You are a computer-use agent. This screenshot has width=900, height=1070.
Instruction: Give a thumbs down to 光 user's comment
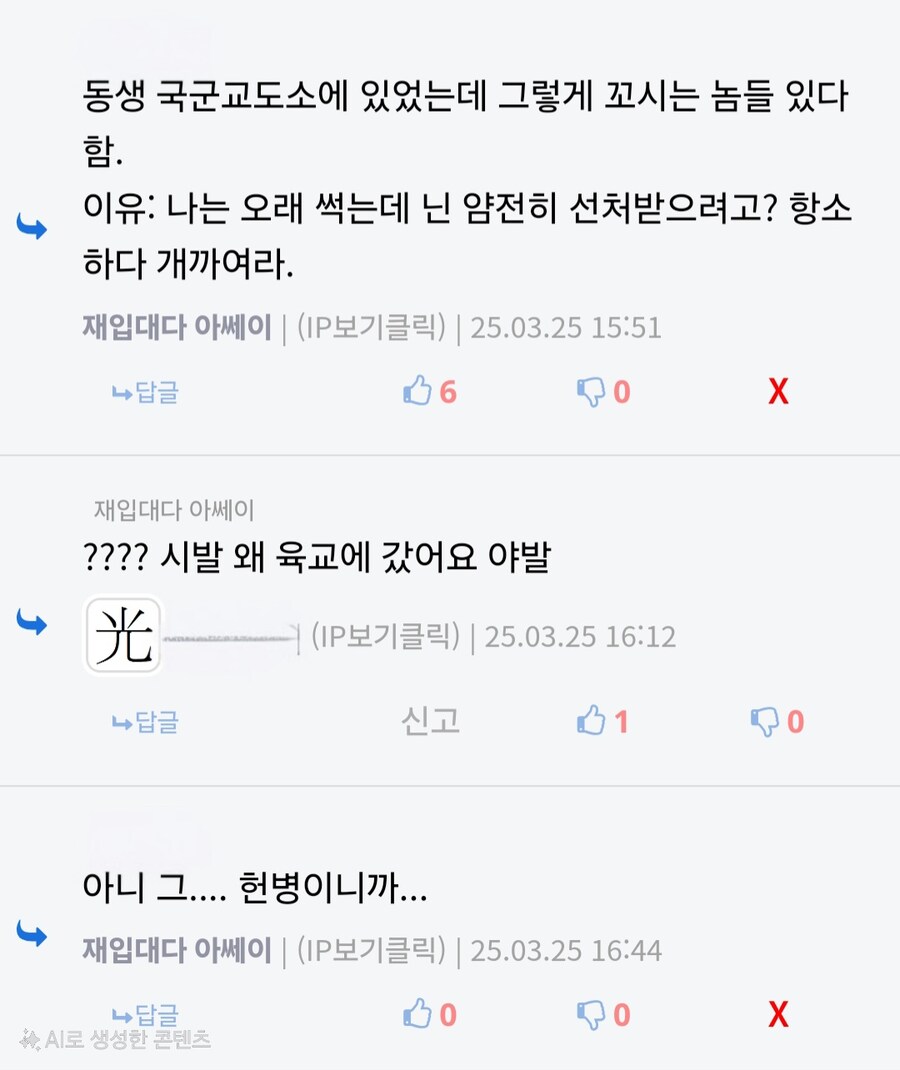[767, 720]
